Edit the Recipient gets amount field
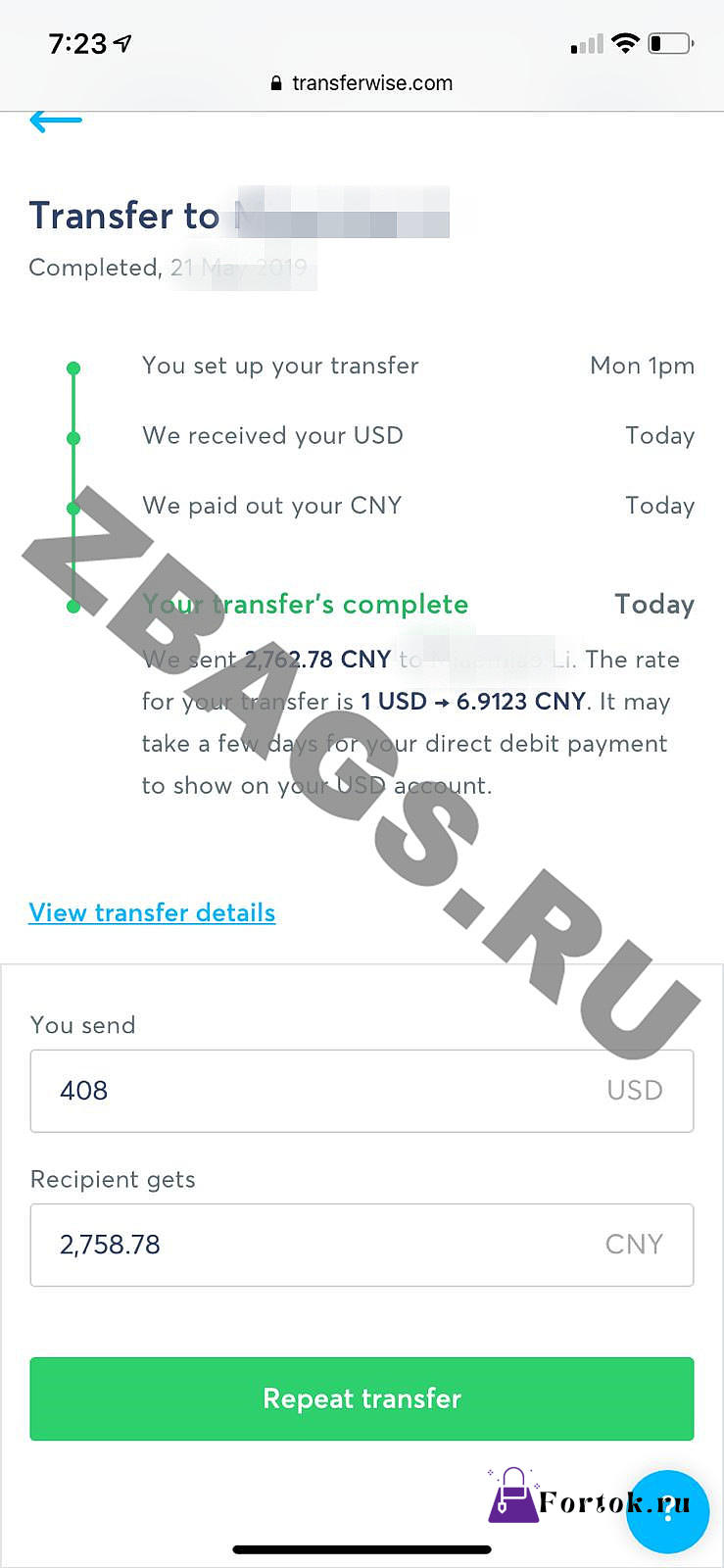This screenshot has height=1568, width=724. pyautogui.click(x=362, y=1245)
